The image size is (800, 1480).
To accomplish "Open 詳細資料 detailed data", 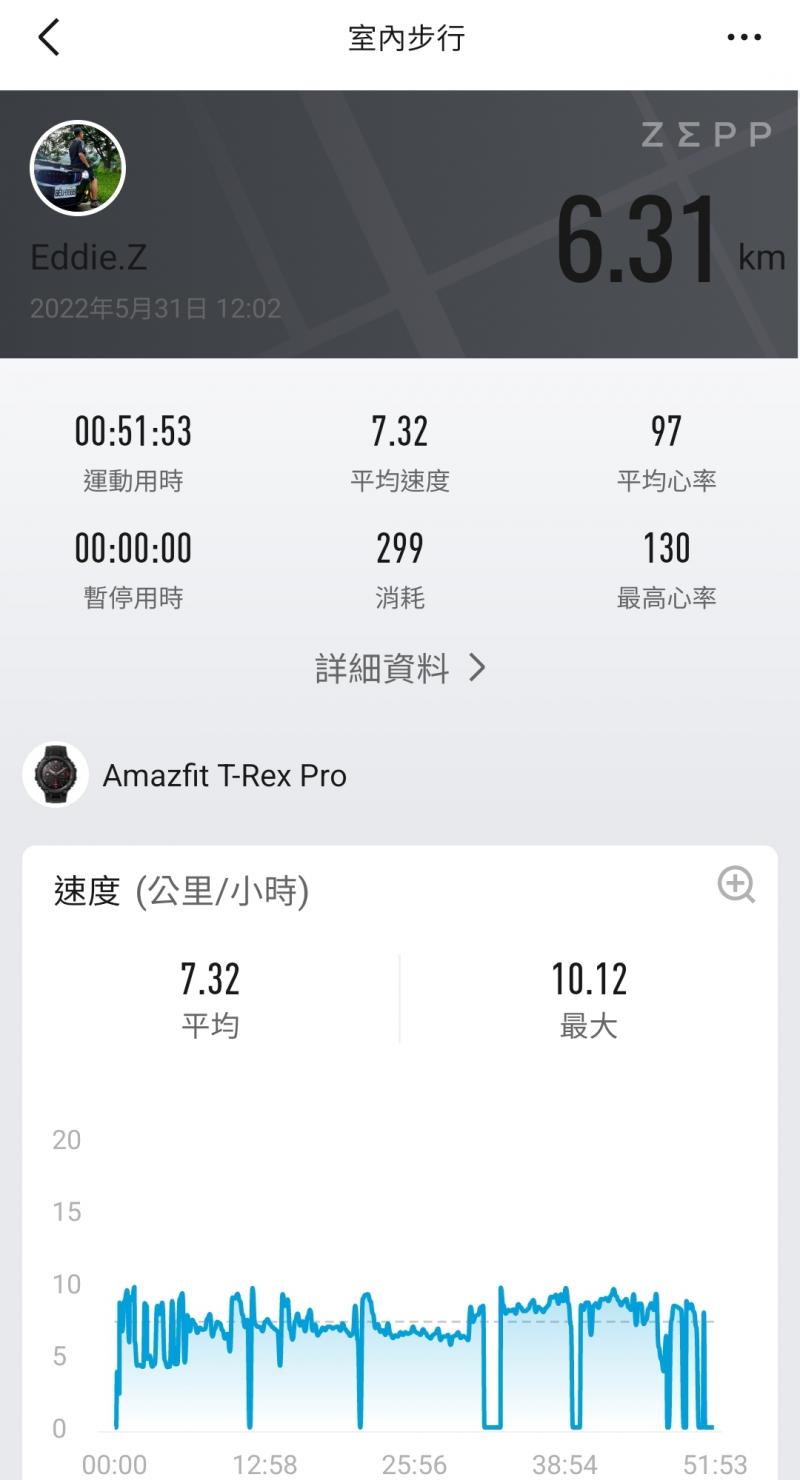I will click(x=400, y=668).
